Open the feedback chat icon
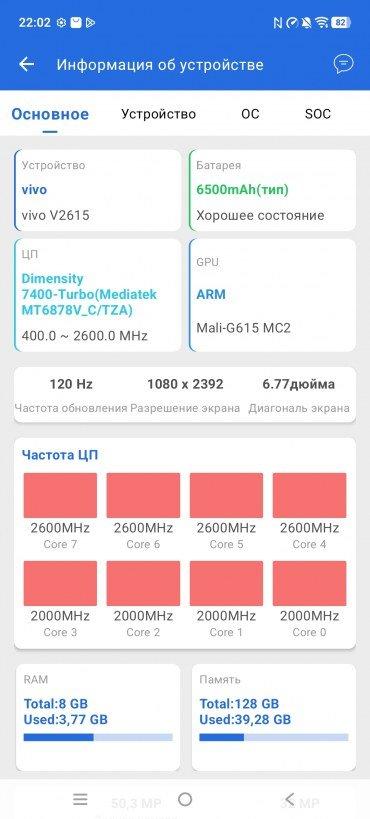Screen dimensions: 370x819 (x=343, y=64)
